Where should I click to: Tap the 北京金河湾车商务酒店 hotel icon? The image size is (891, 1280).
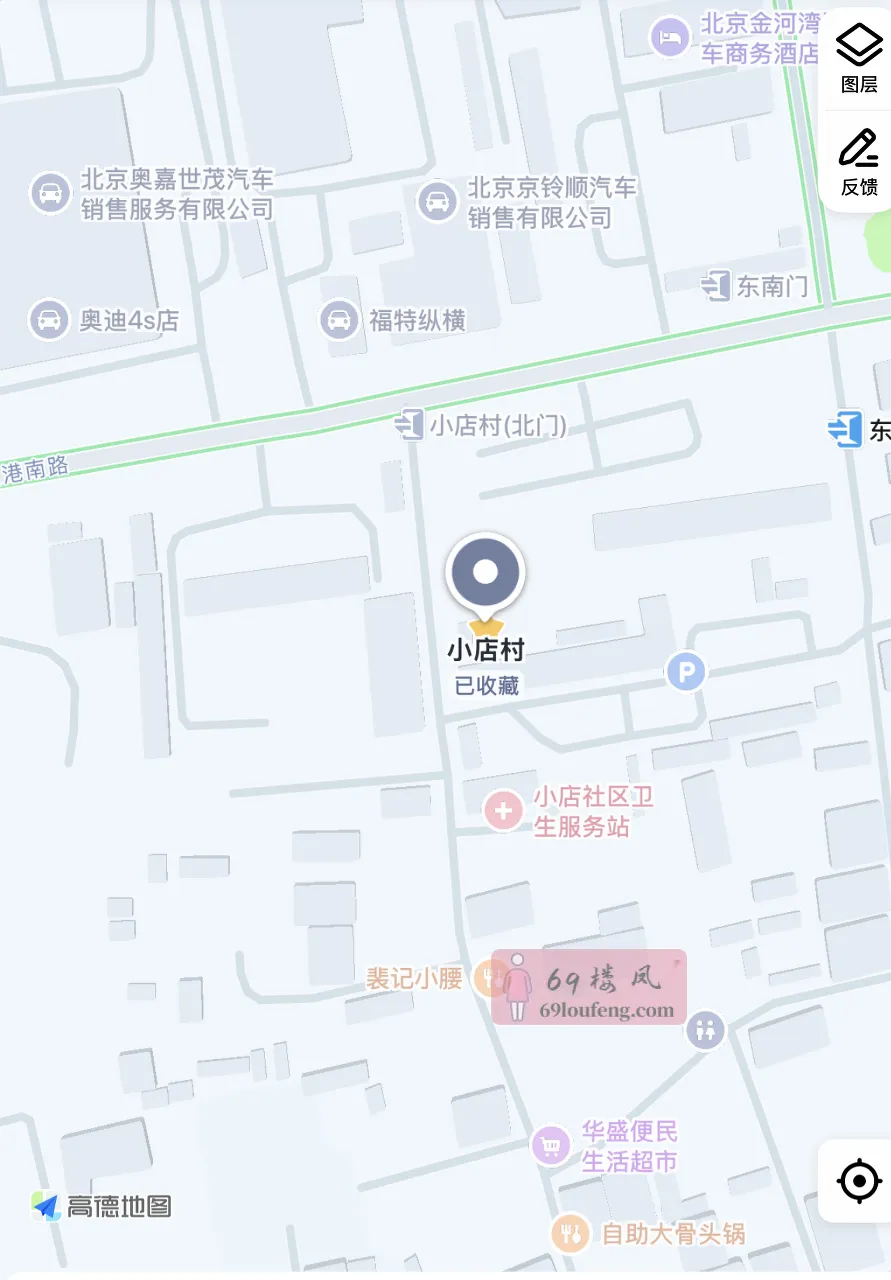(669, 37)
